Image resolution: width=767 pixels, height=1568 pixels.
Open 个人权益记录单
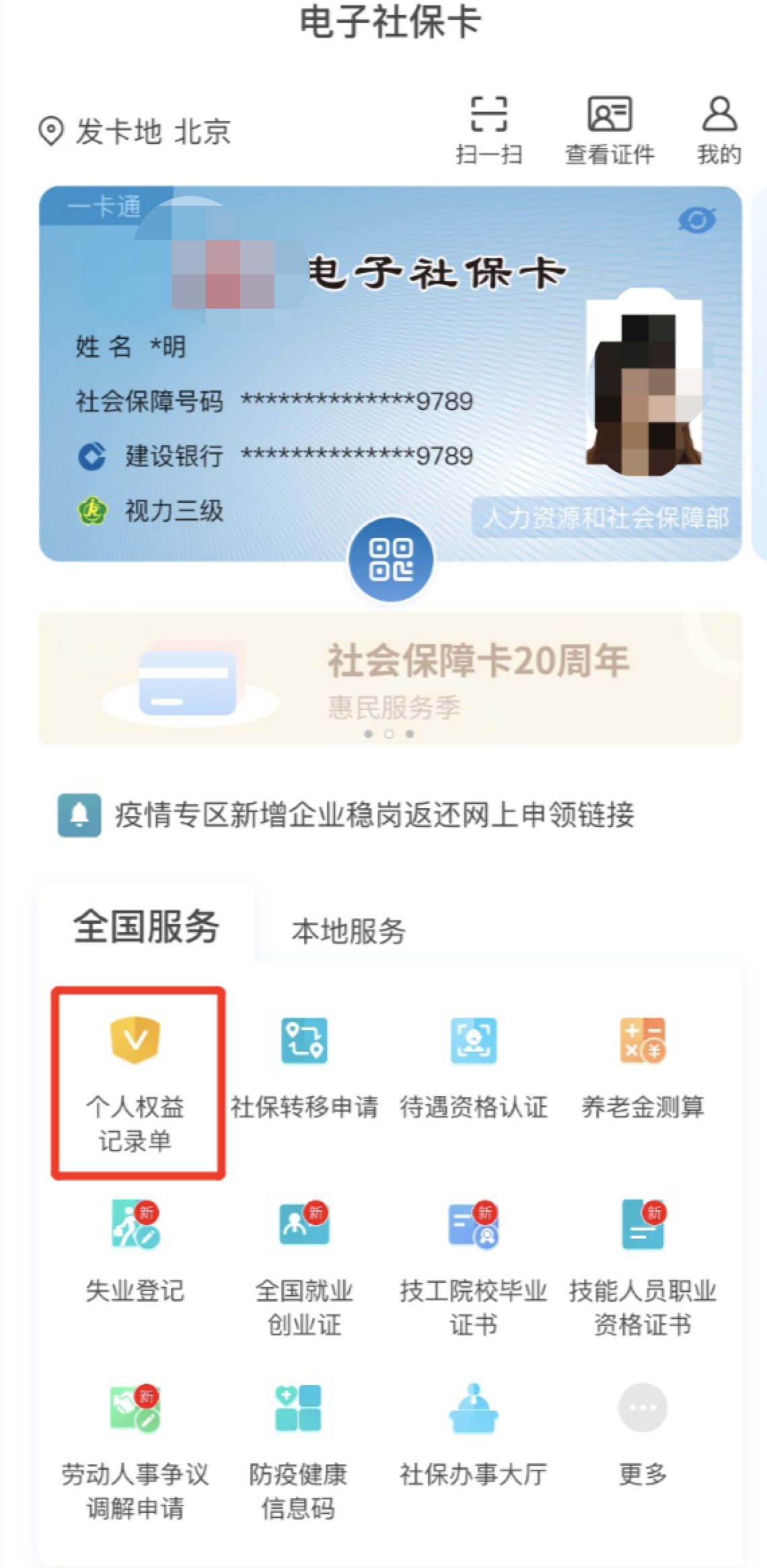click(x=136, y=1081)
